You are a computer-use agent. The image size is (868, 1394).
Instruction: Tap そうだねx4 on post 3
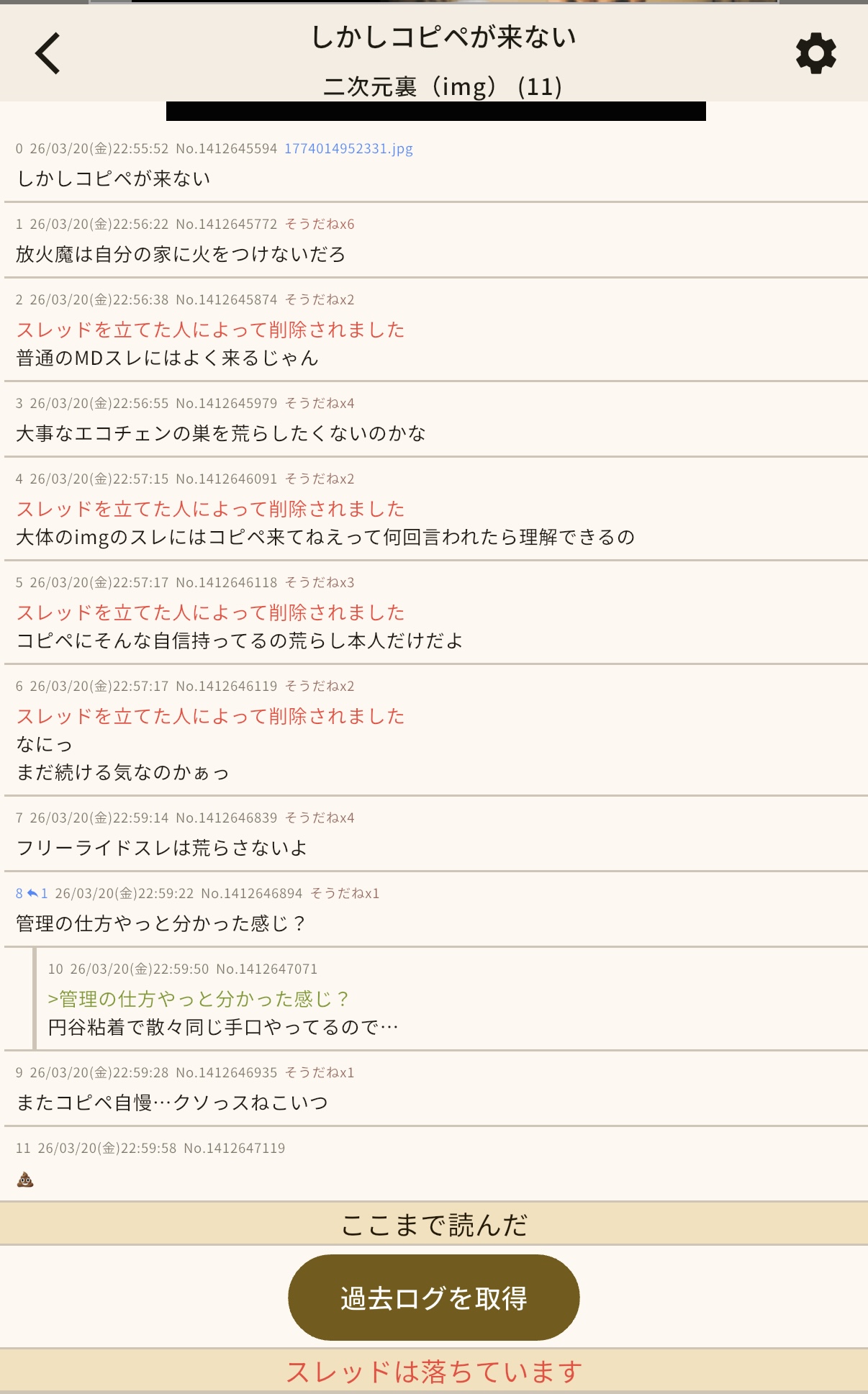320,404
